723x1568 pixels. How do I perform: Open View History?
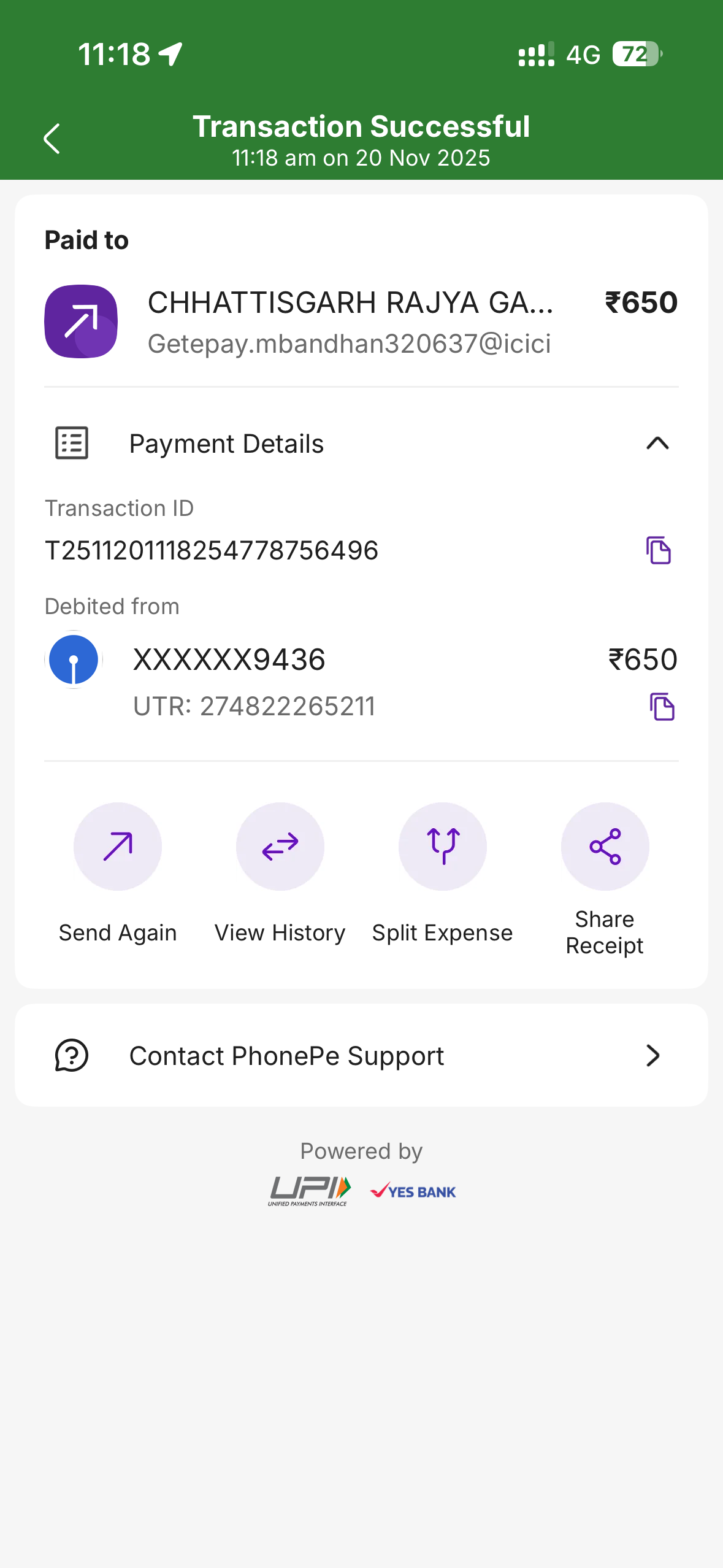(x=280, y=847)
